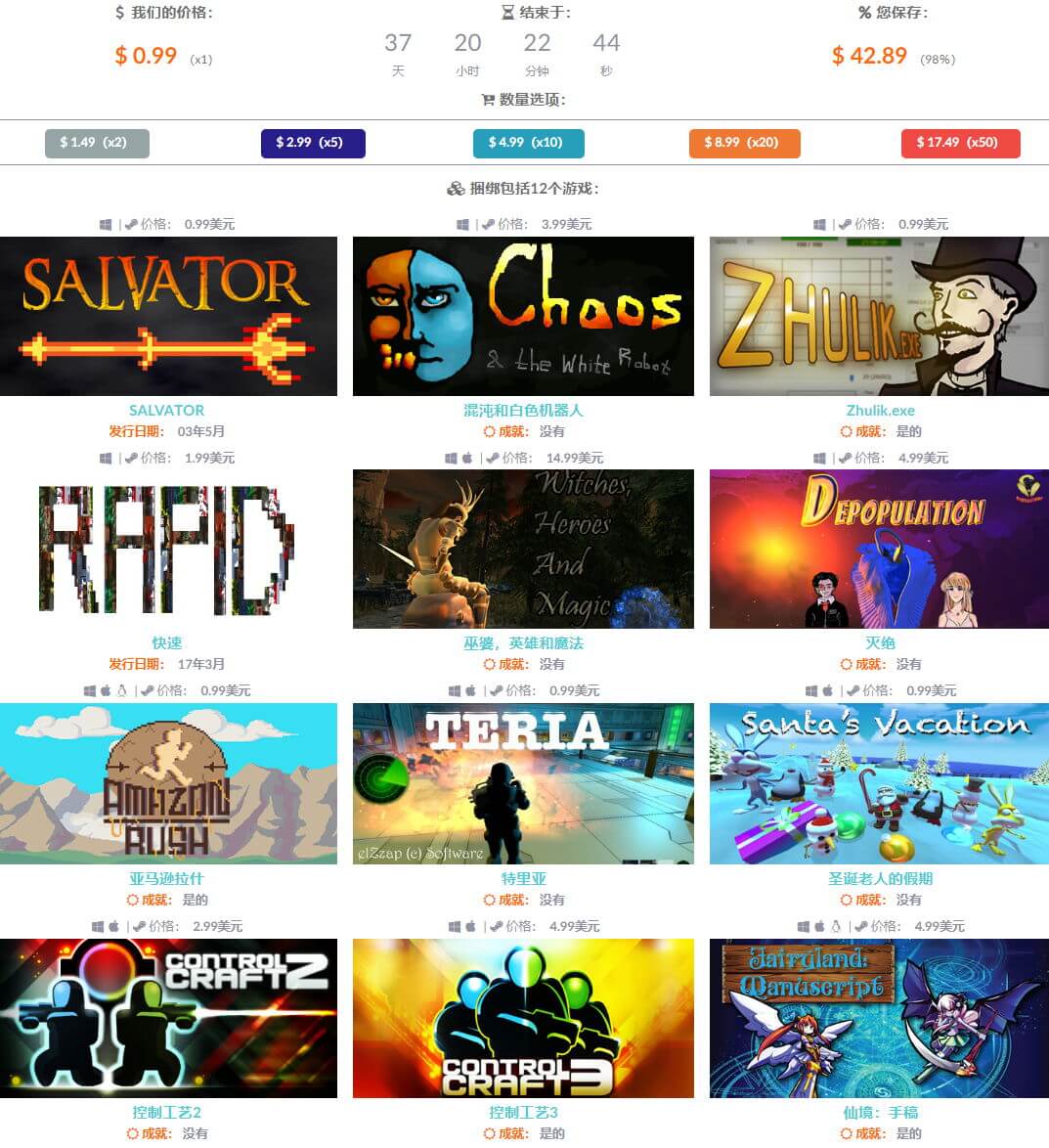View the Amazon Rush game banner

(x=168, y=783)
